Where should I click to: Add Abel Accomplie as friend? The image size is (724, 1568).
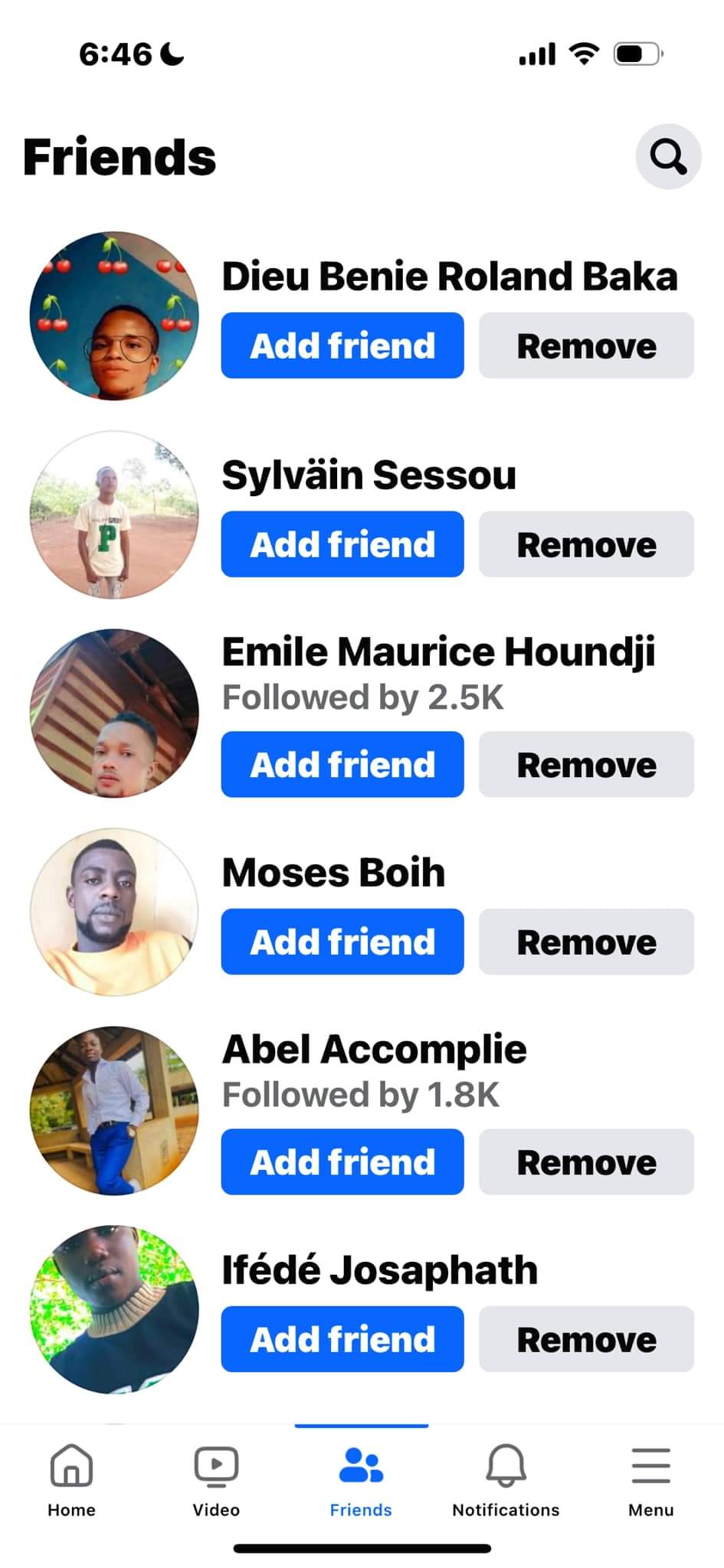[x=342, y=1161]
